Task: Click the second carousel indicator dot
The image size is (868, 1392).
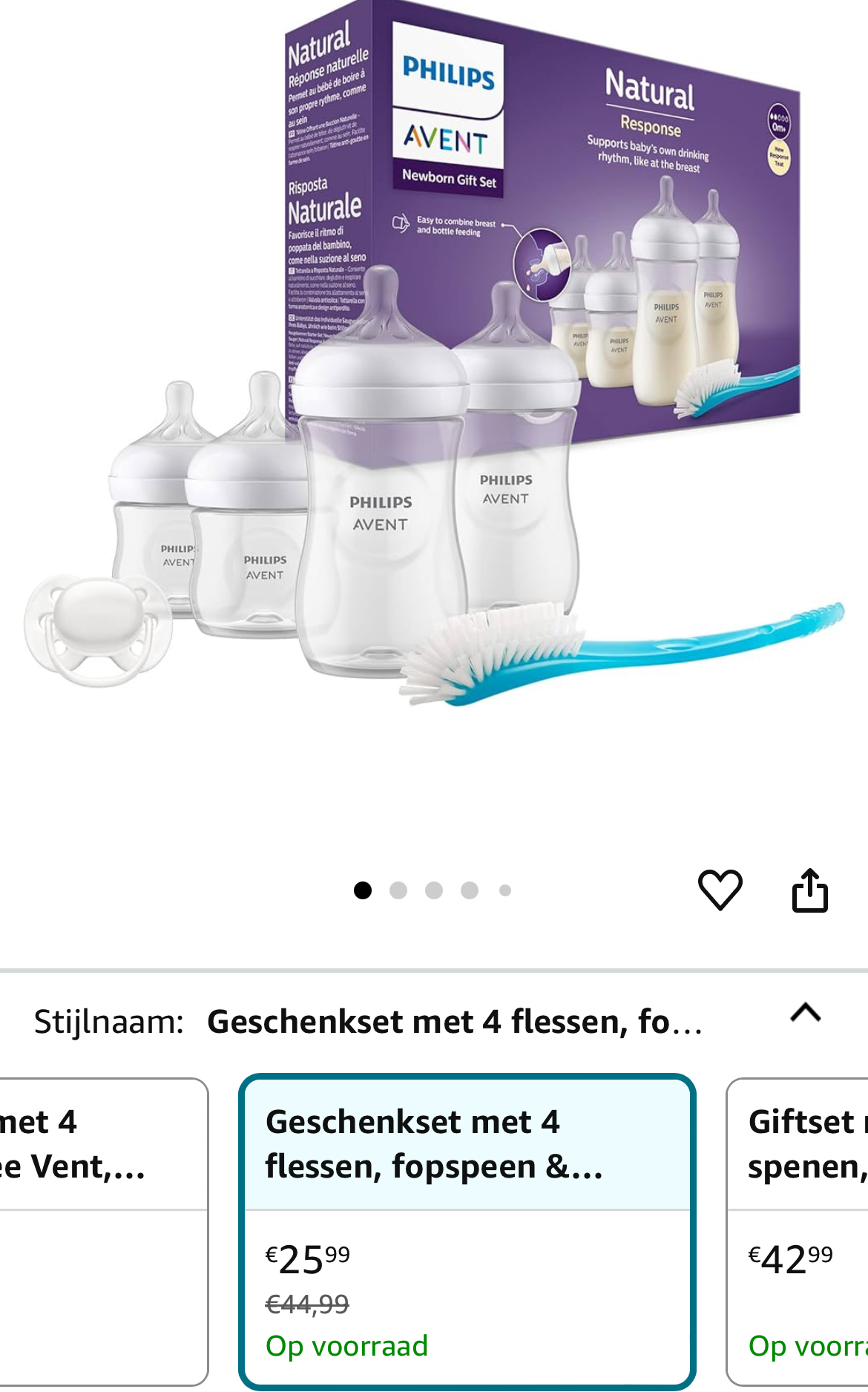Action: point(400,890)
